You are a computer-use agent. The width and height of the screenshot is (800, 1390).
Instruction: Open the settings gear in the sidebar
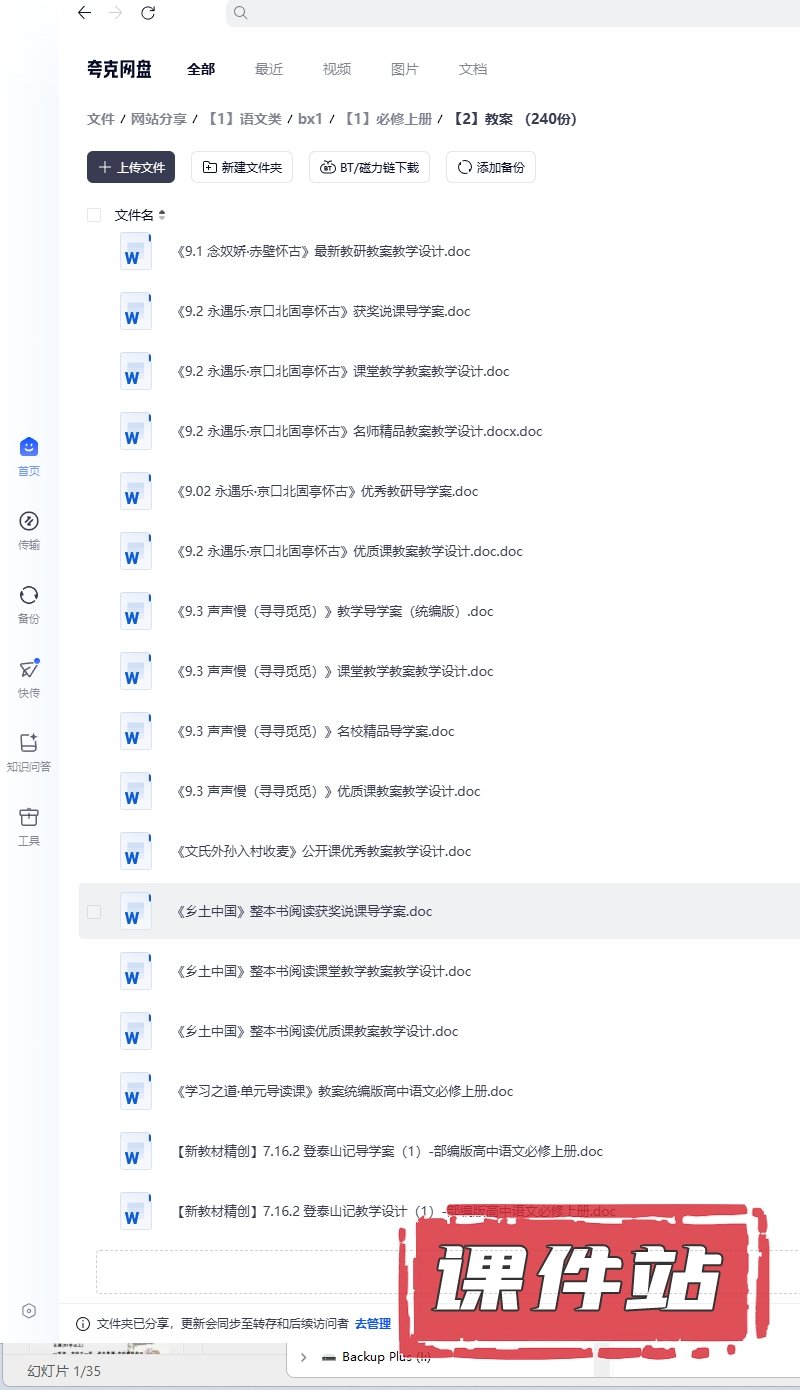click(29, 1311)
